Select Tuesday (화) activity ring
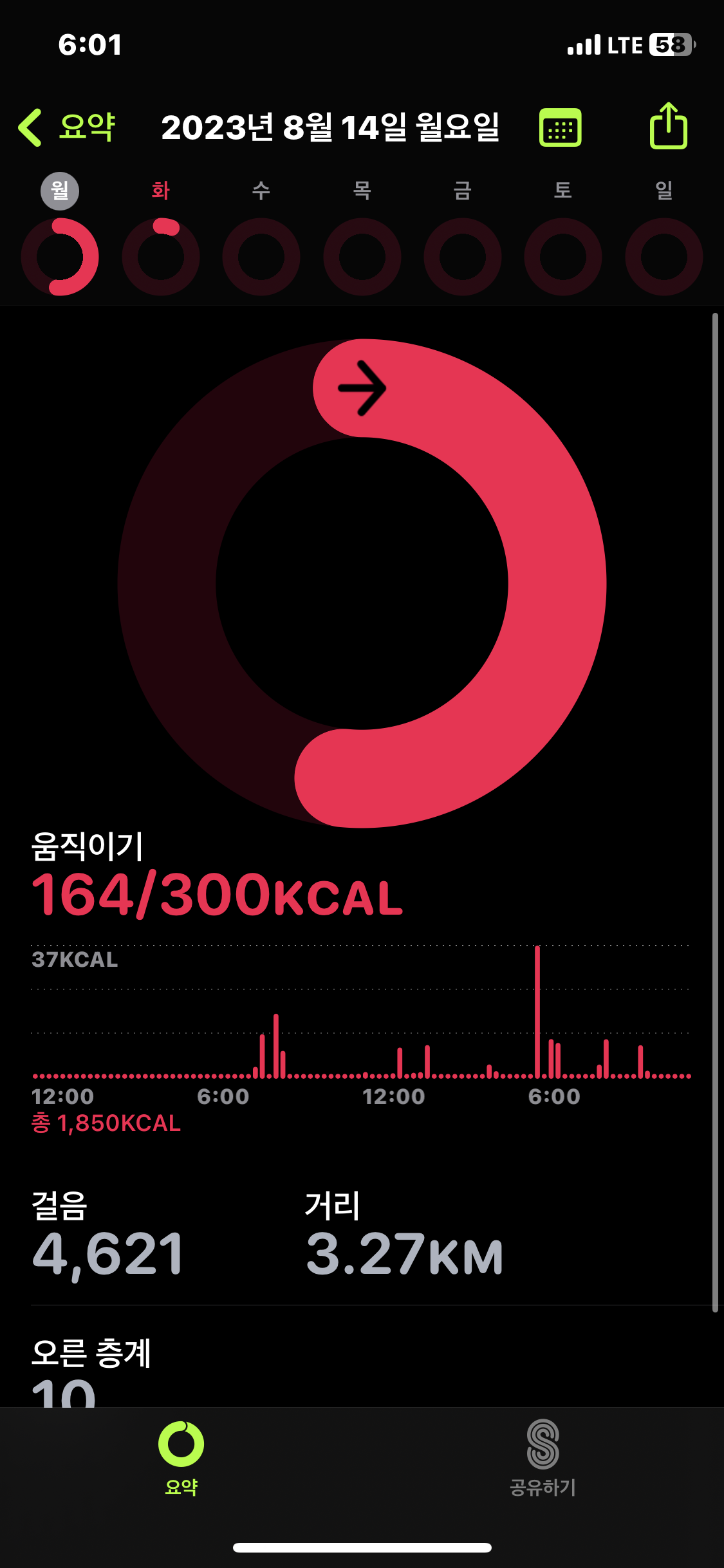 coord(161,256)
